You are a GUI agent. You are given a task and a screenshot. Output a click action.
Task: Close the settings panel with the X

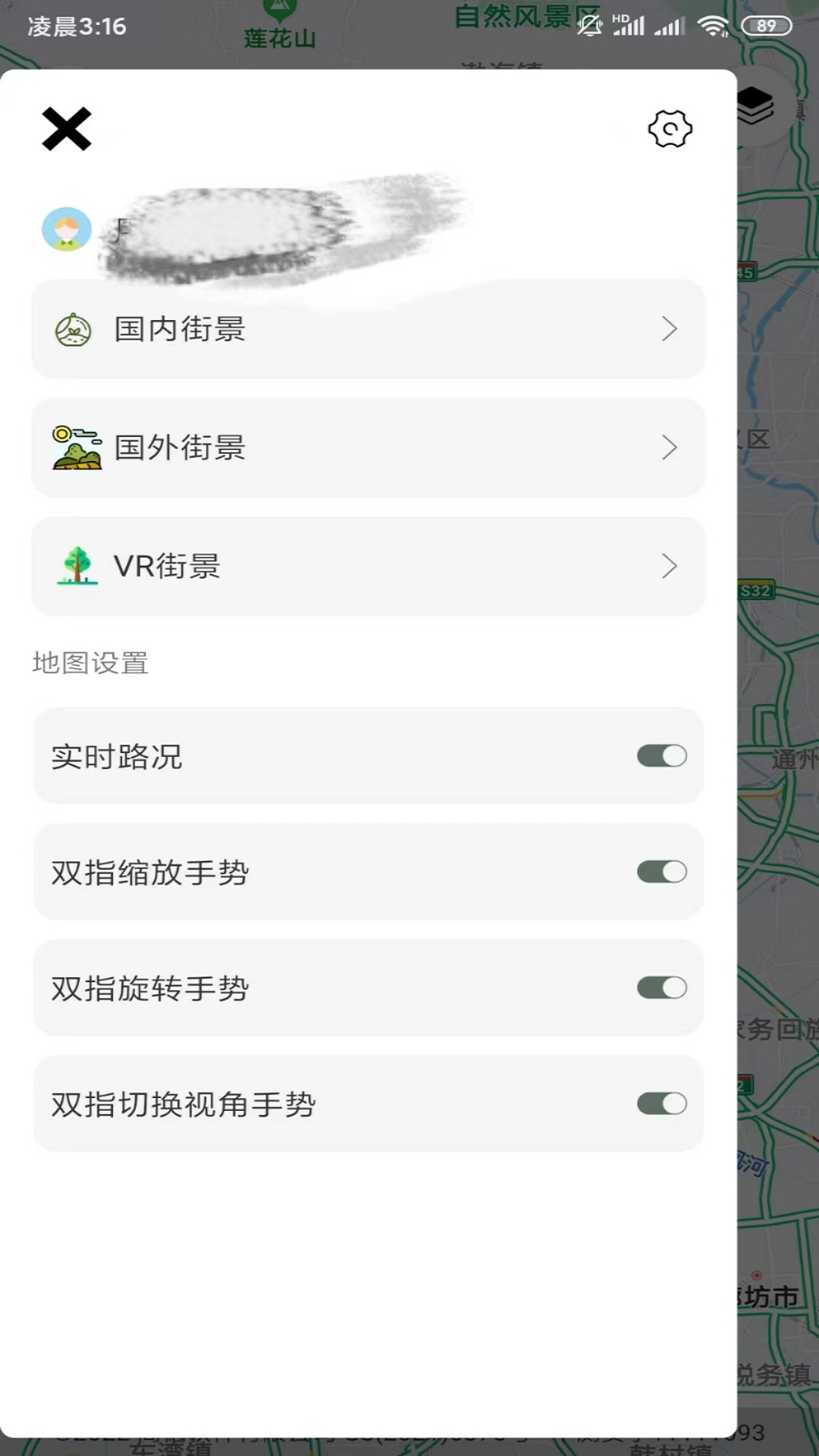67,127
